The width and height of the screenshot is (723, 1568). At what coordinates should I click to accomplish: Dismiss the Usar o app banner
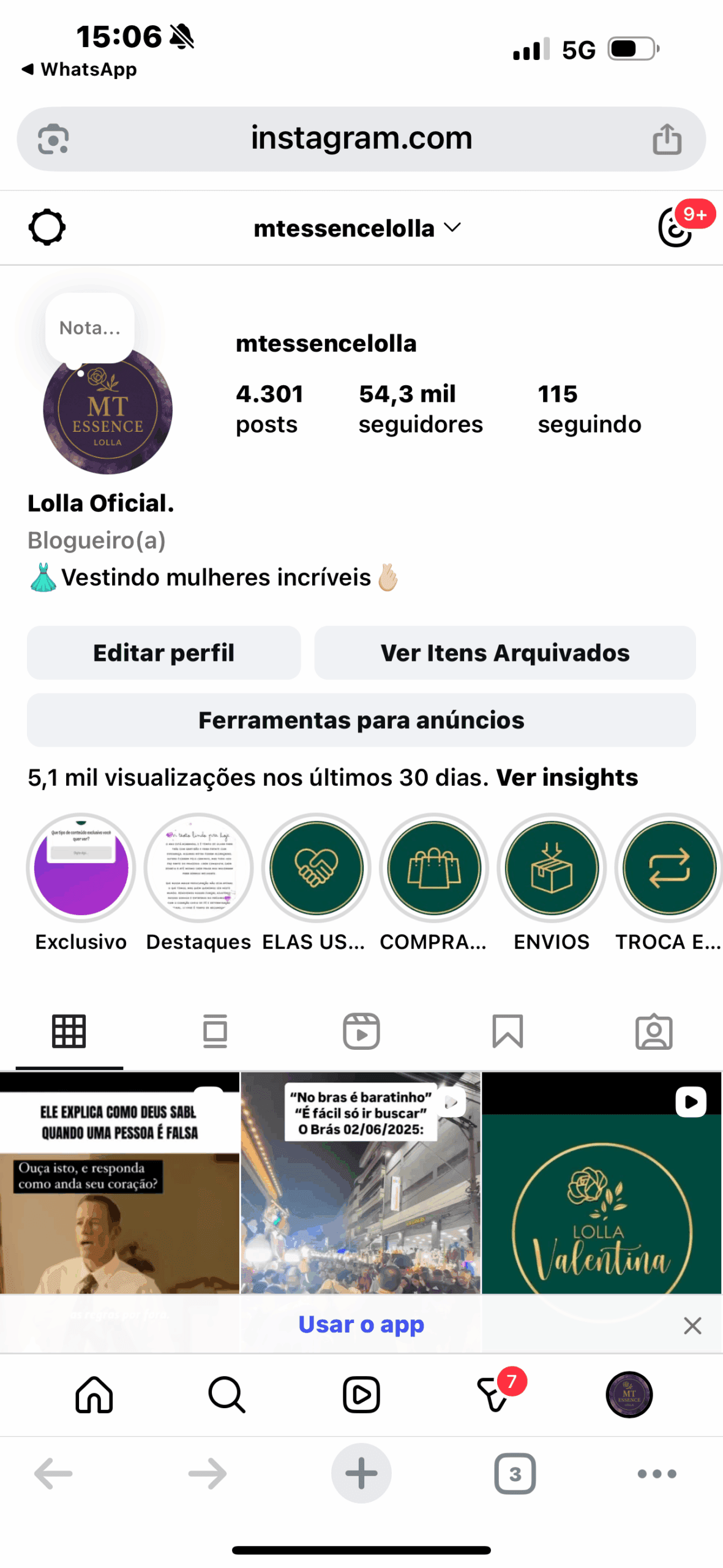click(692, 1325)
